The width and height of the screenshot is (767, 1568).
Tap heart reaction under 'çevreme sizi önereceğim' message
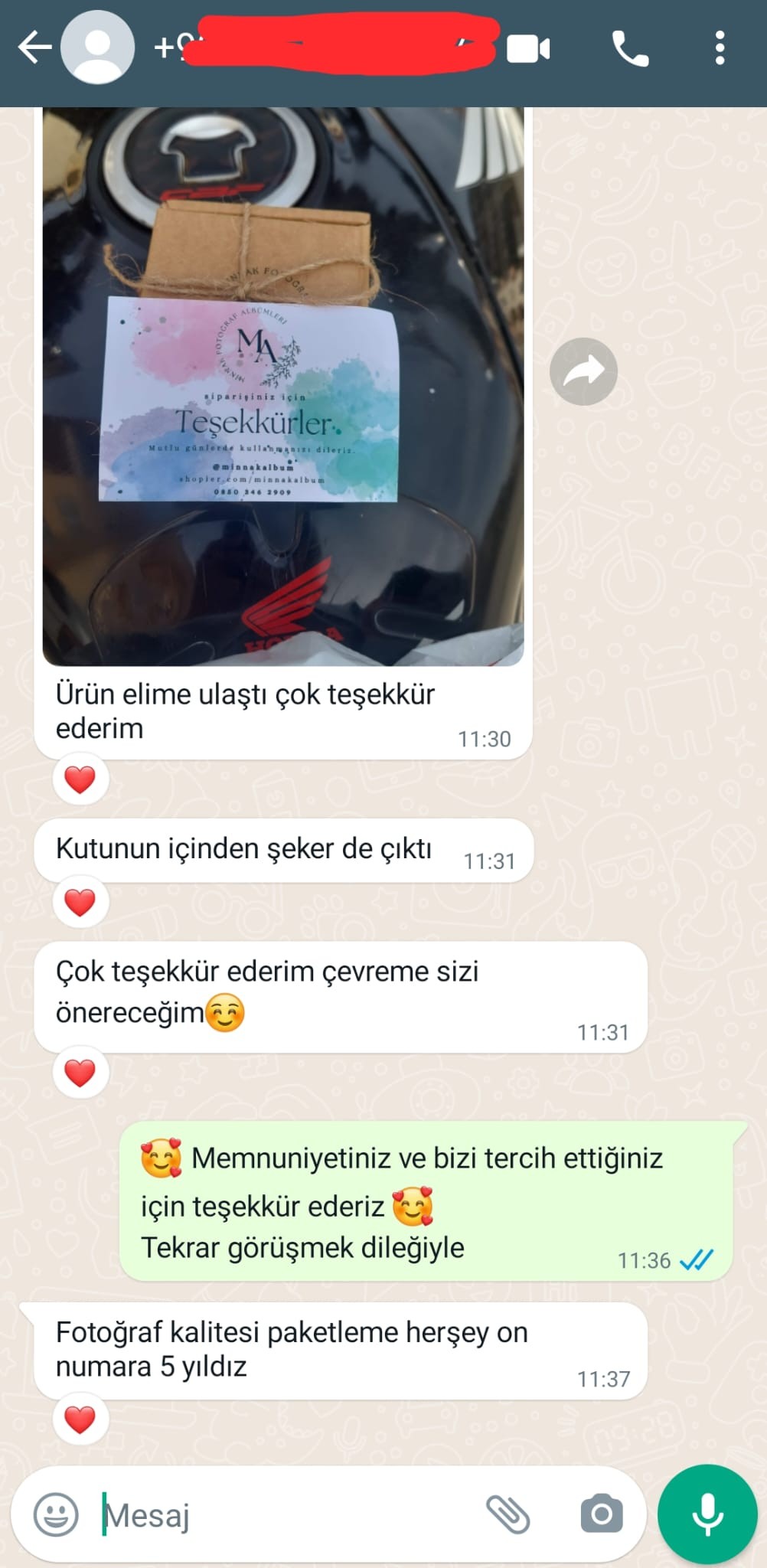pos(80,1073)
